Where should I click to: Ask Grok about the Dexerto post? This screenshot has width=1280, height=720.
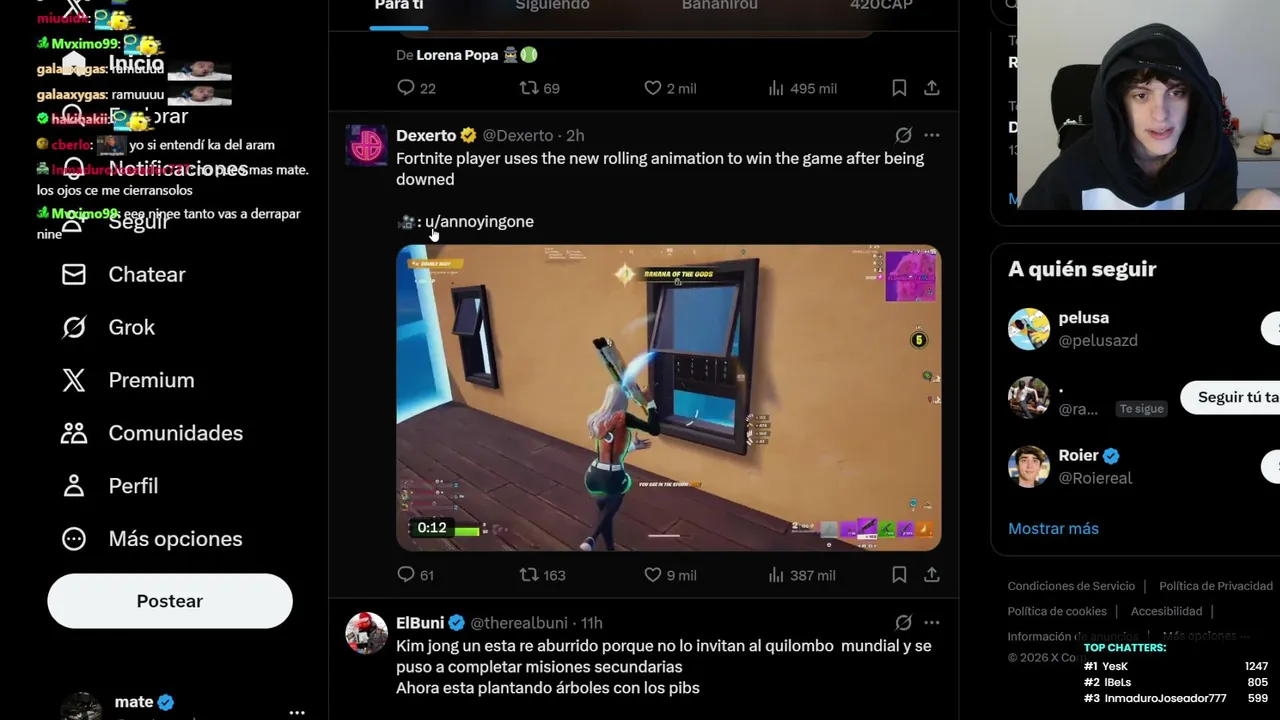[903, 135]
